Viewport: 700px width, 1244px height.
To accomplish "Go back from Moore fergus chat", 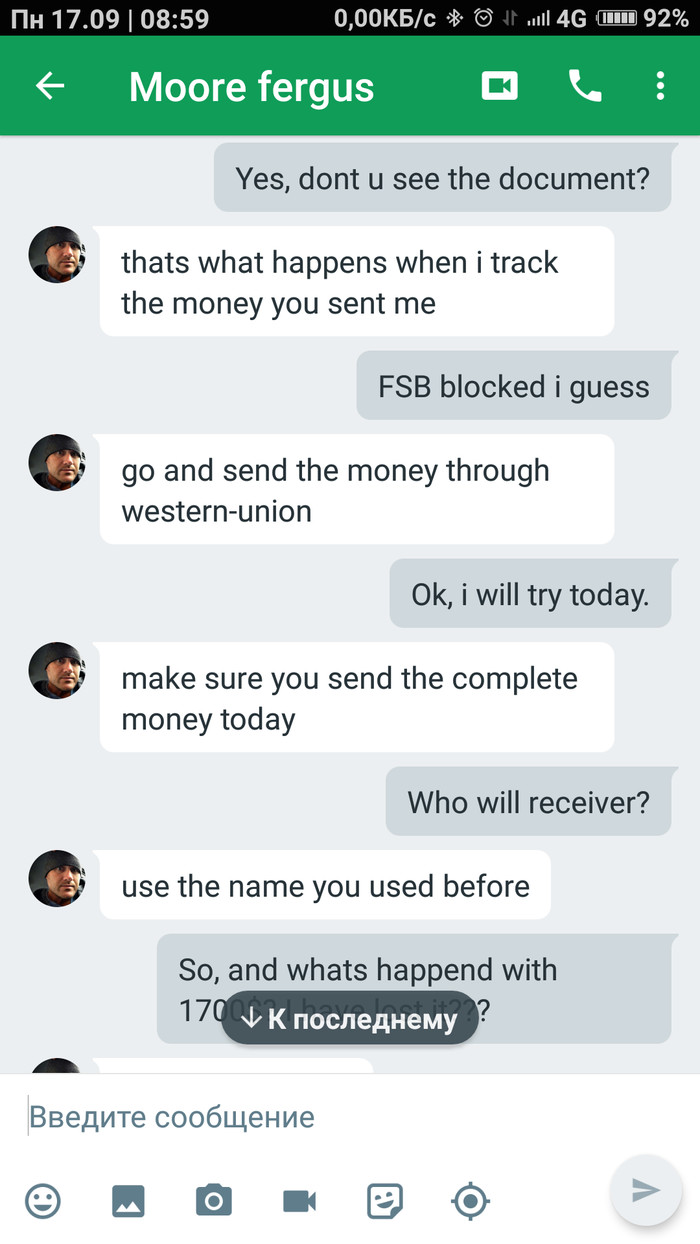I will tap(50, 87).
